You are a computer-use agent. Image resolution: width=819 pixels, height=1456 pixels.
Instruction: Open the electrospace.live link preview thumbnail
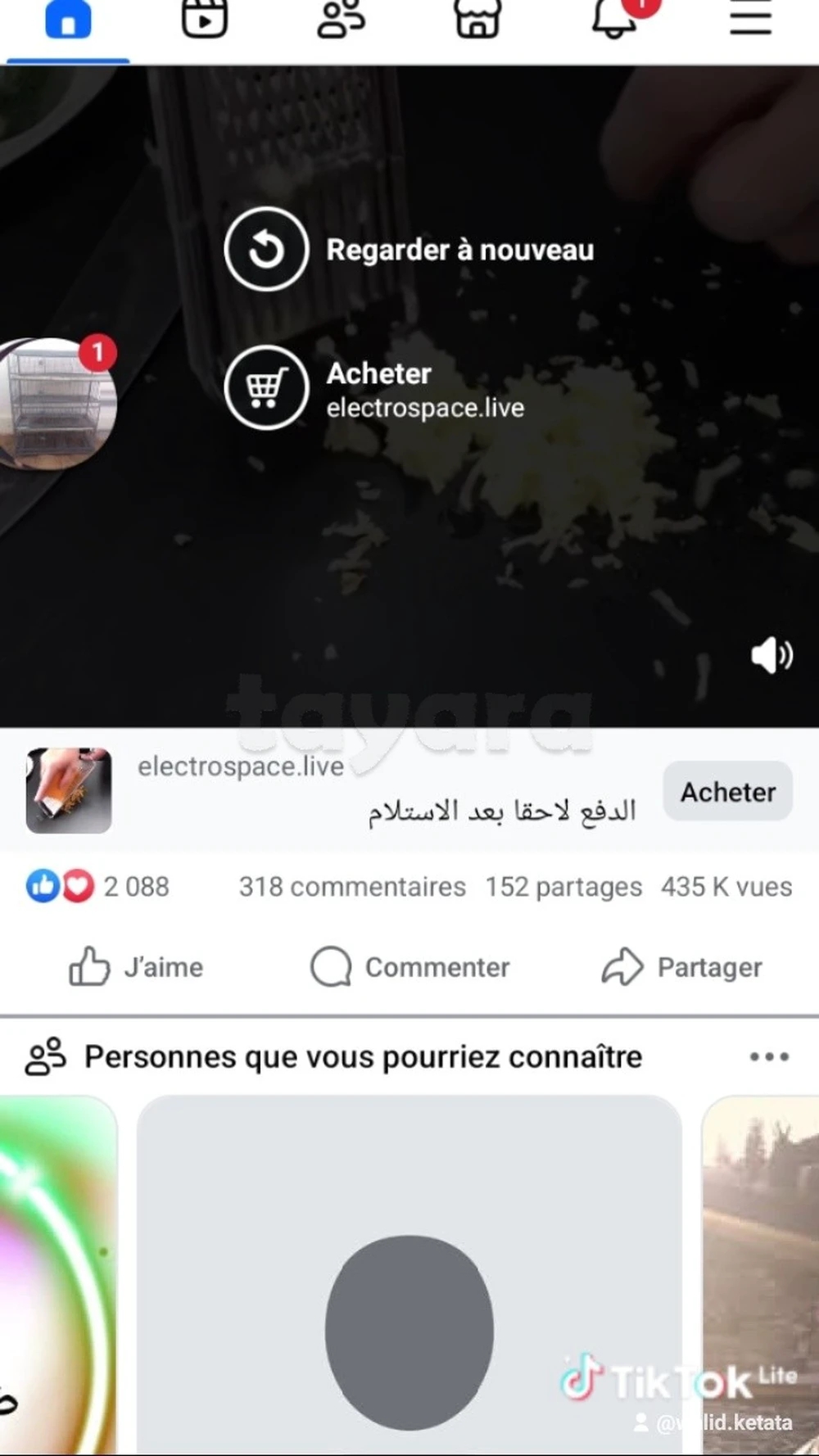(69, 790)
